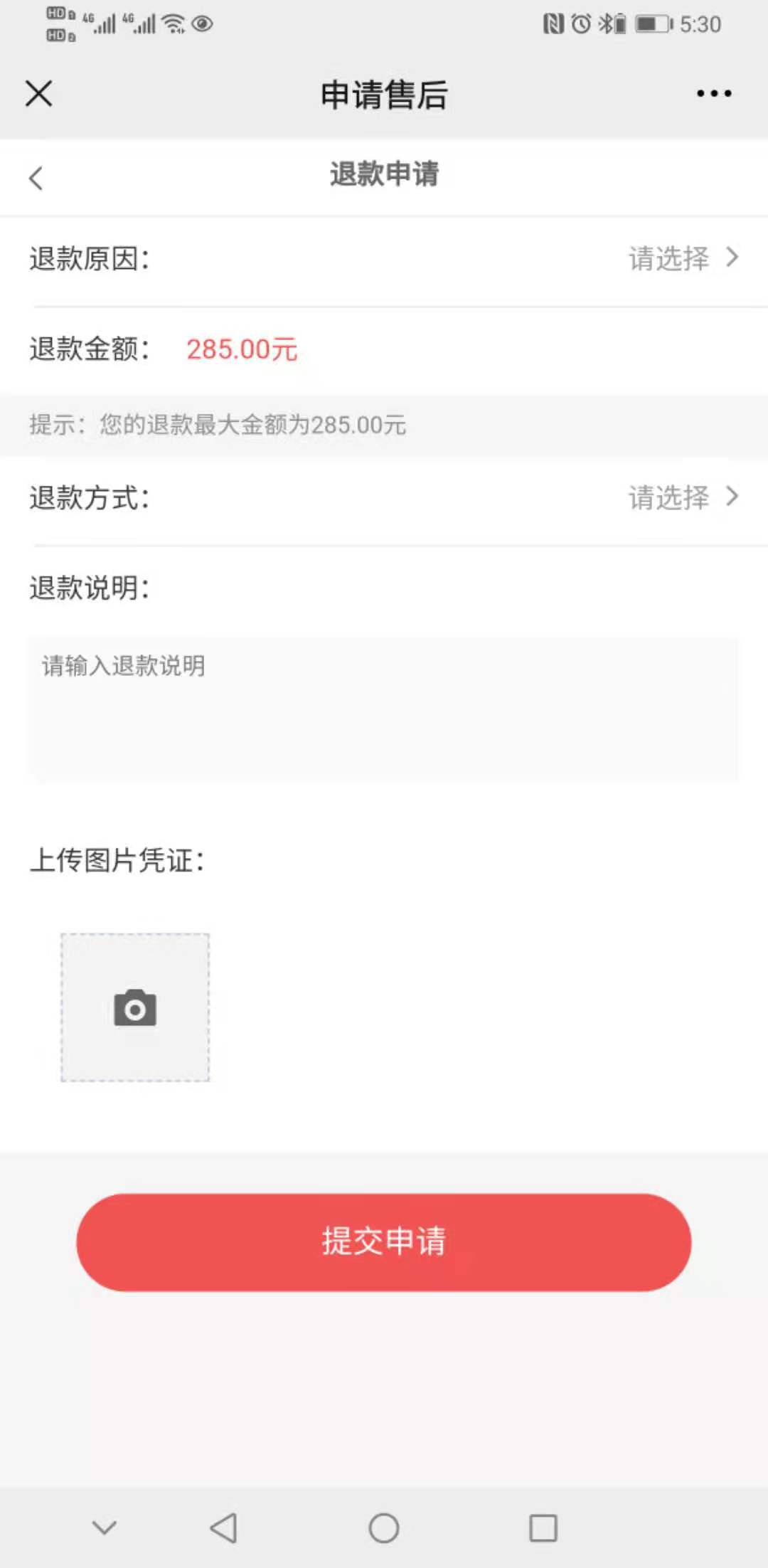The height and width of the screenshot is (1568, 768).
Task: Open recent apps from the navigation bar
Action: [x=543, y=1527]
